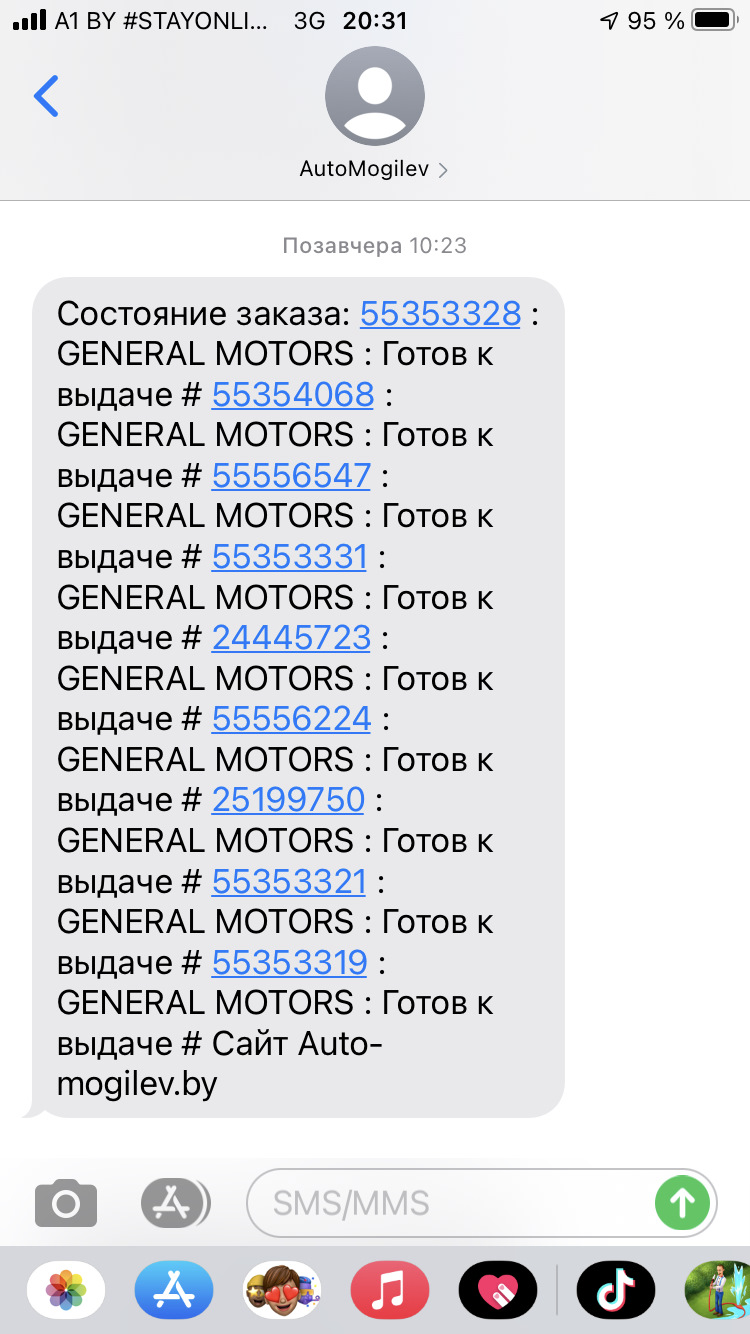Tap the number link 55353328
The image size is (750, 1334).
click(x=440, y=314)
